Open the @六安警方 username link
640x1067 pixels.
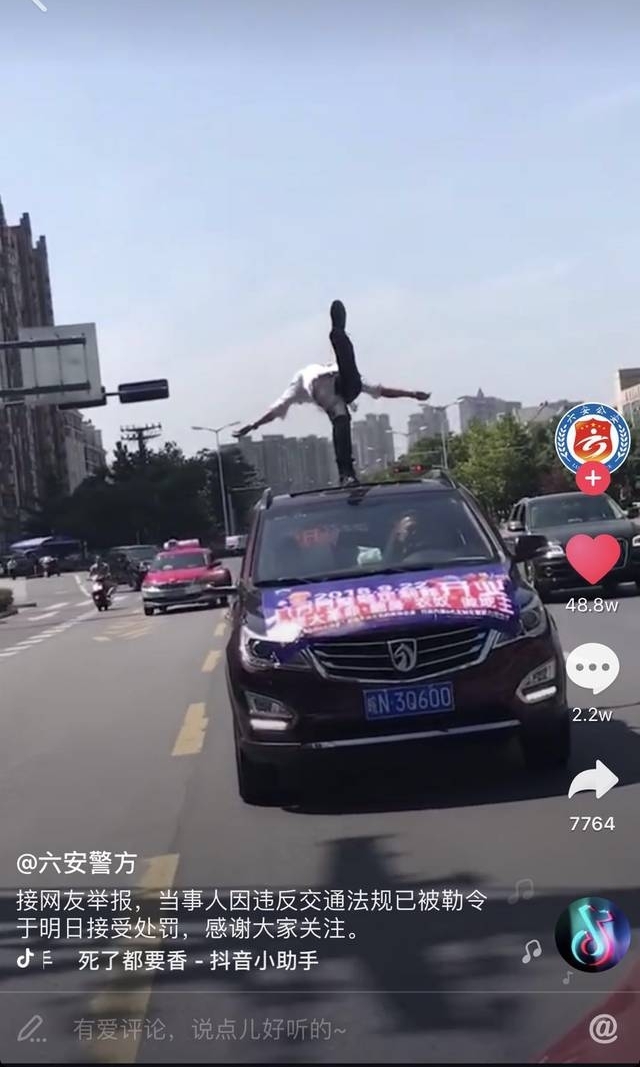point(77,863)
